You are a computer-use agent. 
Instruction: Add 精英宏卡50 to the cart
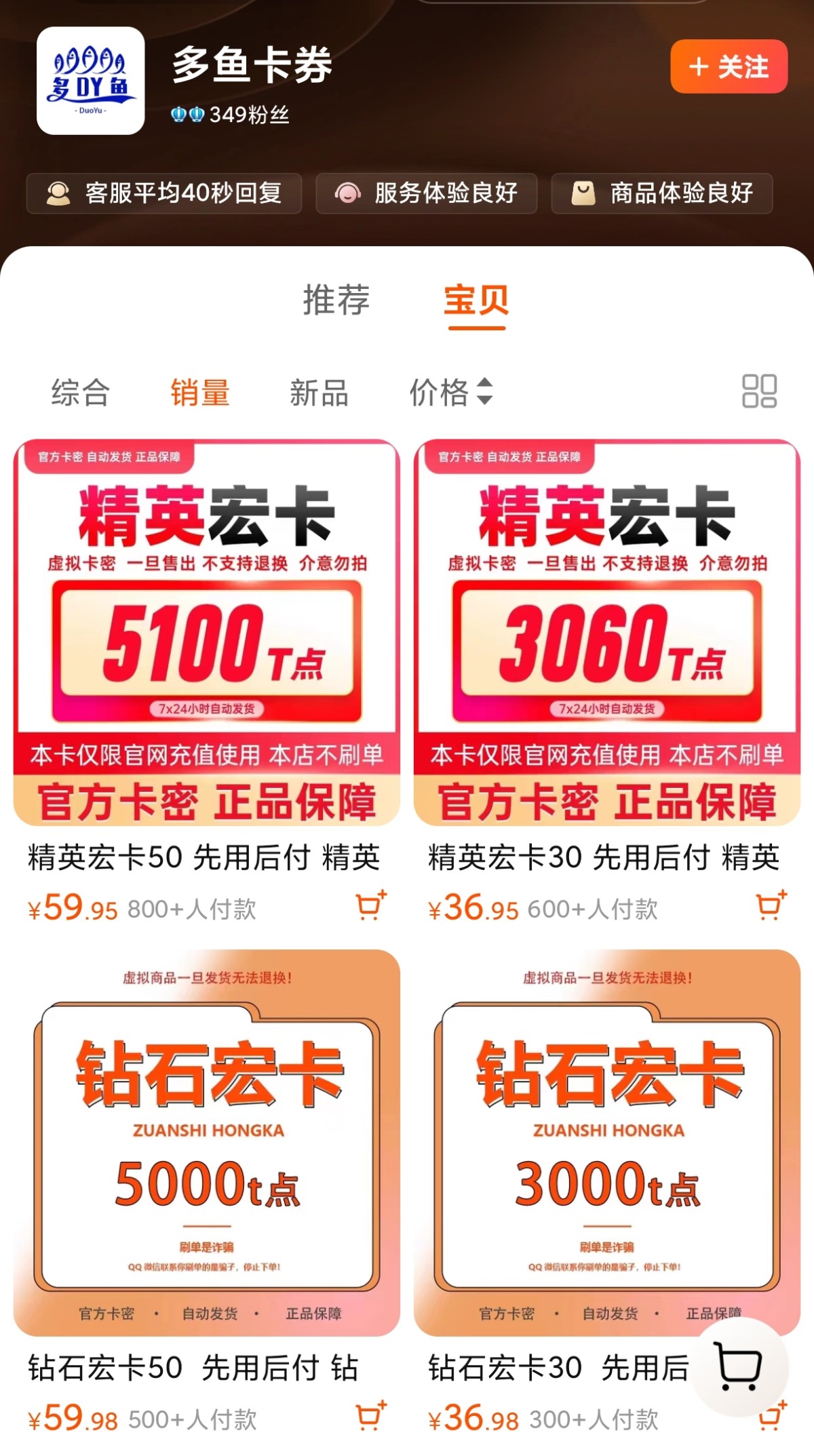pos(371,906)
